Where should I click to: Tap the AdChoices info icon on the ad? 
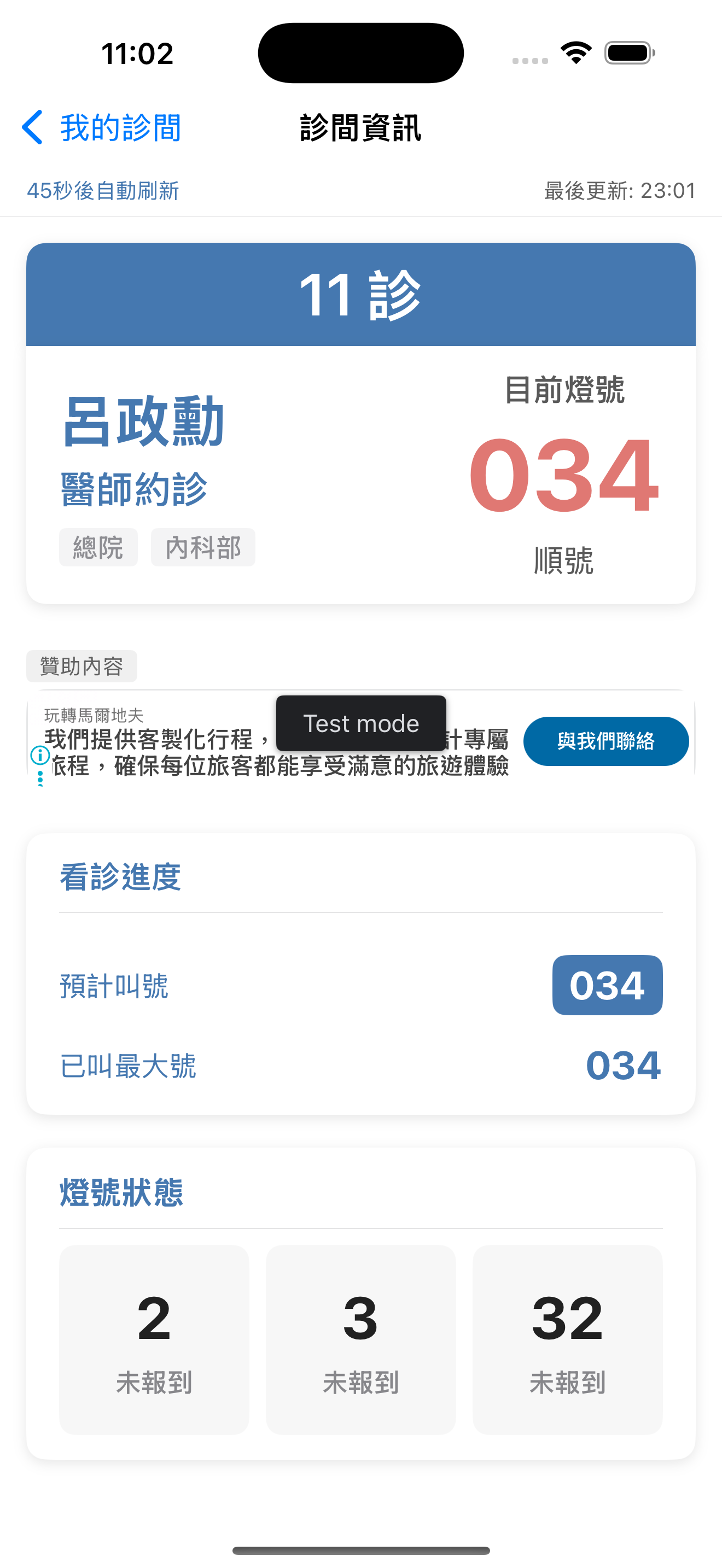(40, 755)
